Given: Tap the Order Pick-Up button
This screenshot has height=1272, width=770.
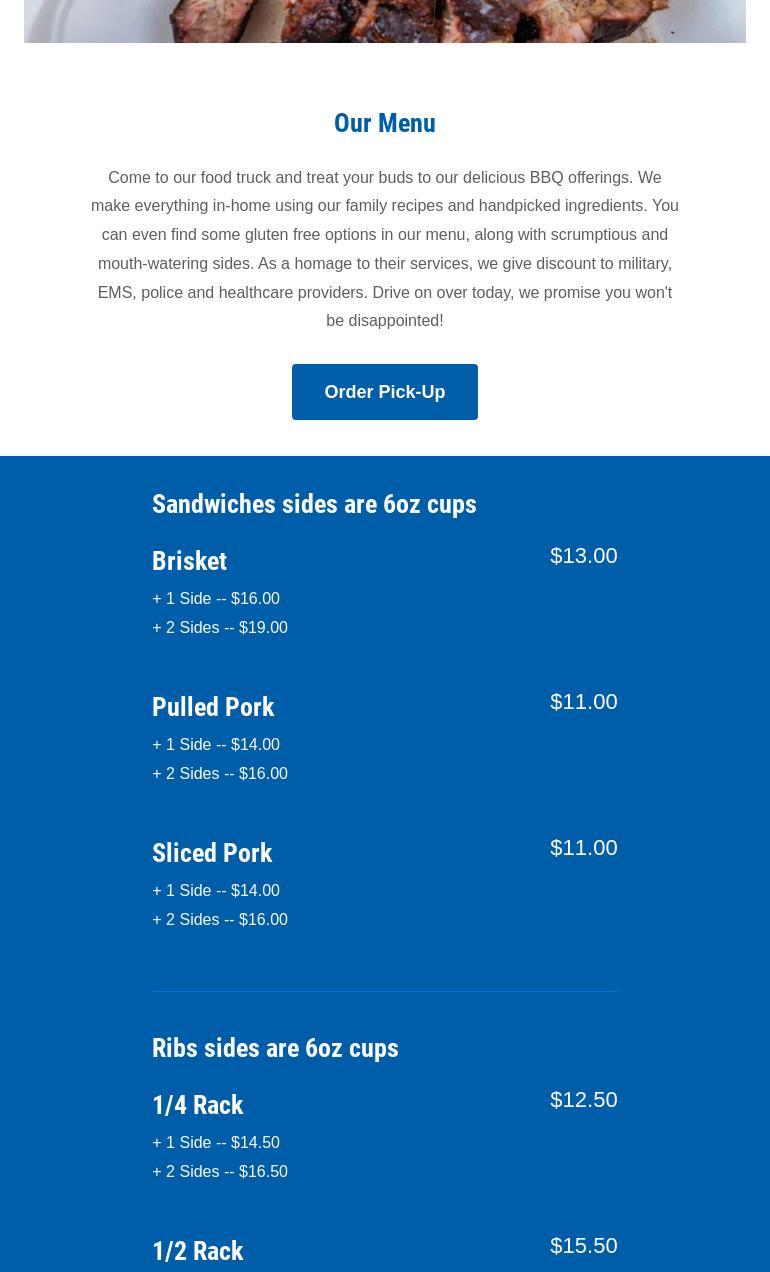Looking at the screenshot, I should (x=385, y=392).
